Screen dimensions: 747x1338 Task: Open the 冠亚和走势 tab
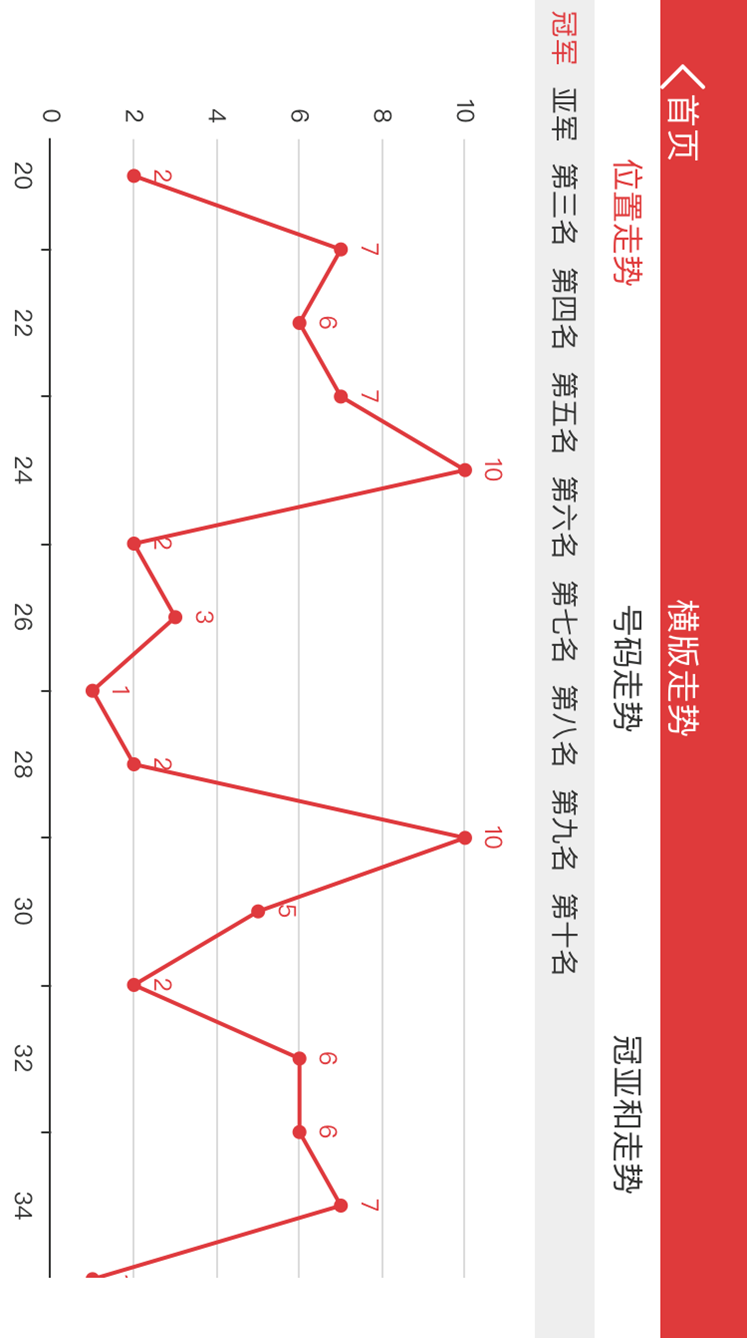(x=628, y=1113)
